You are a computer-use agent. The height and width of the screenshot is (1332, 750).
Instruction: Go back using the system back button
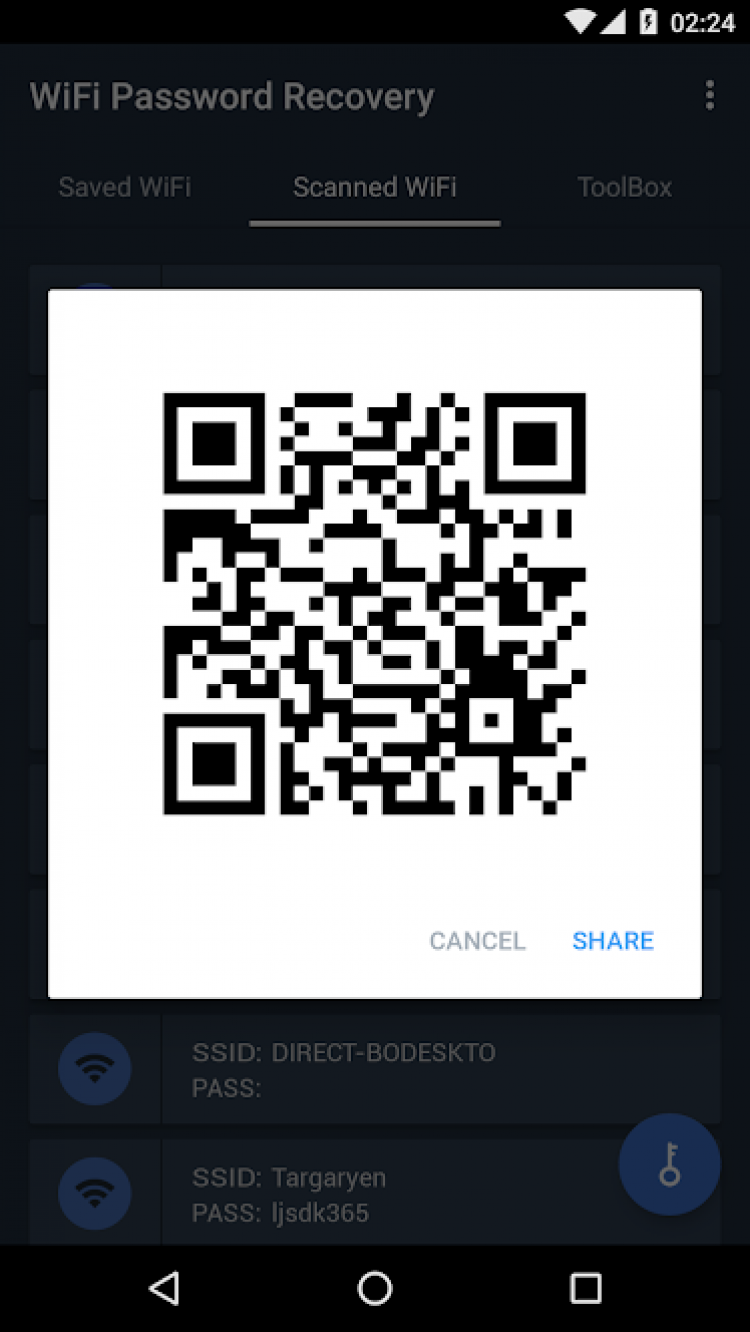pyautogui.click(x=163, y=1288)
